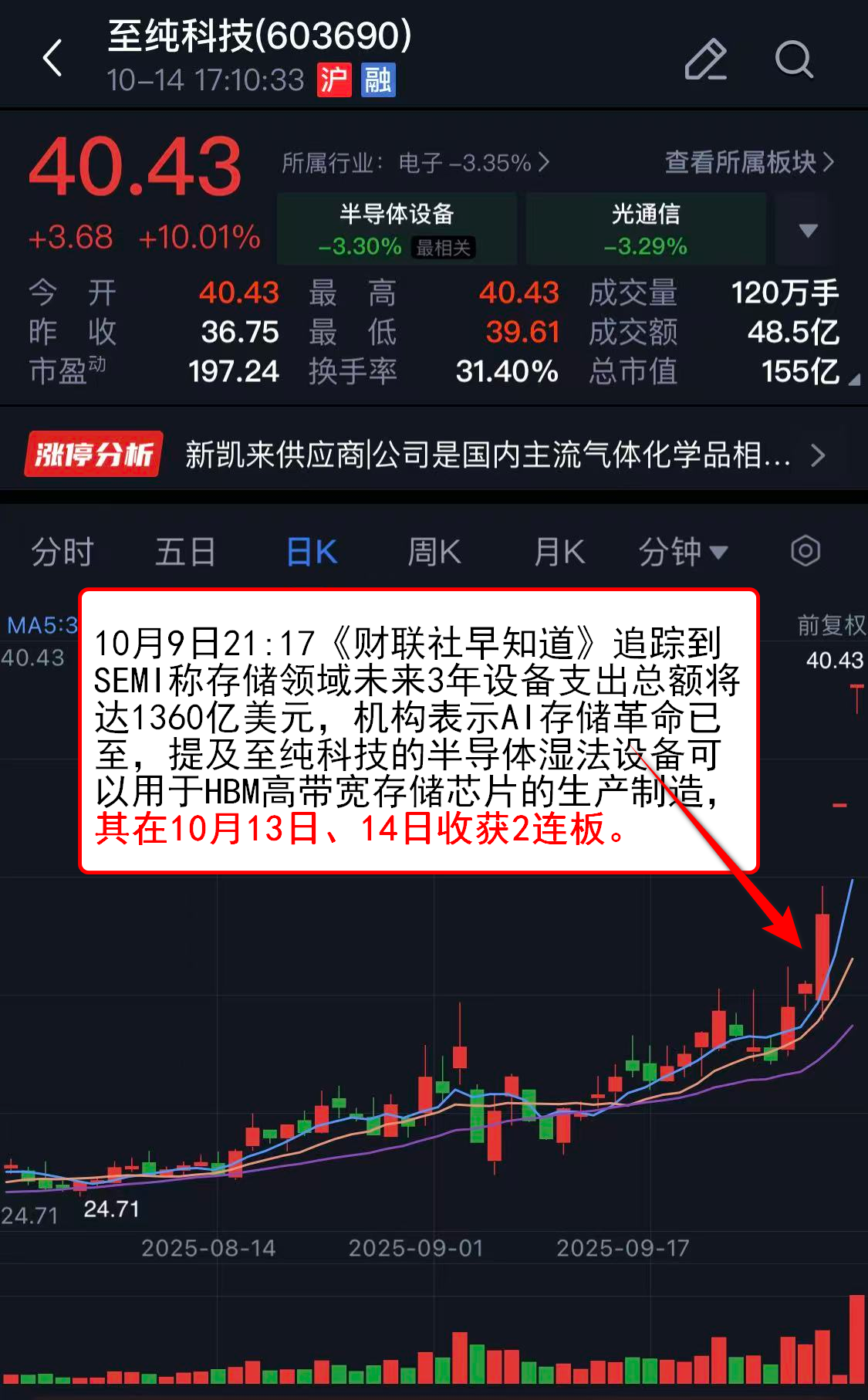
Task: Open the 光通信 sector chip
Action: pos(645,229)
